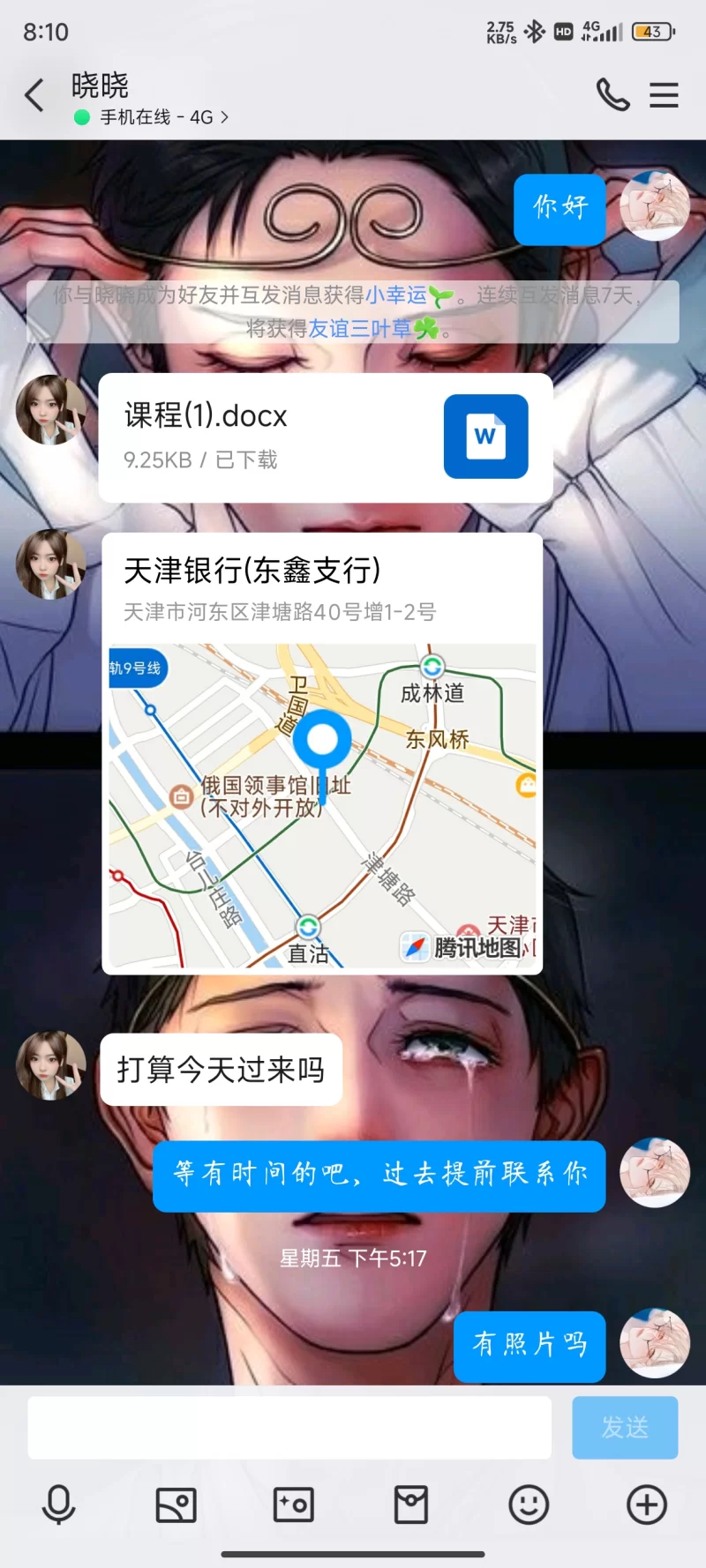706x1568 pixels.
Task: Open the 天津银行(东鑫支行) location card
Action: tap(321, 753)
